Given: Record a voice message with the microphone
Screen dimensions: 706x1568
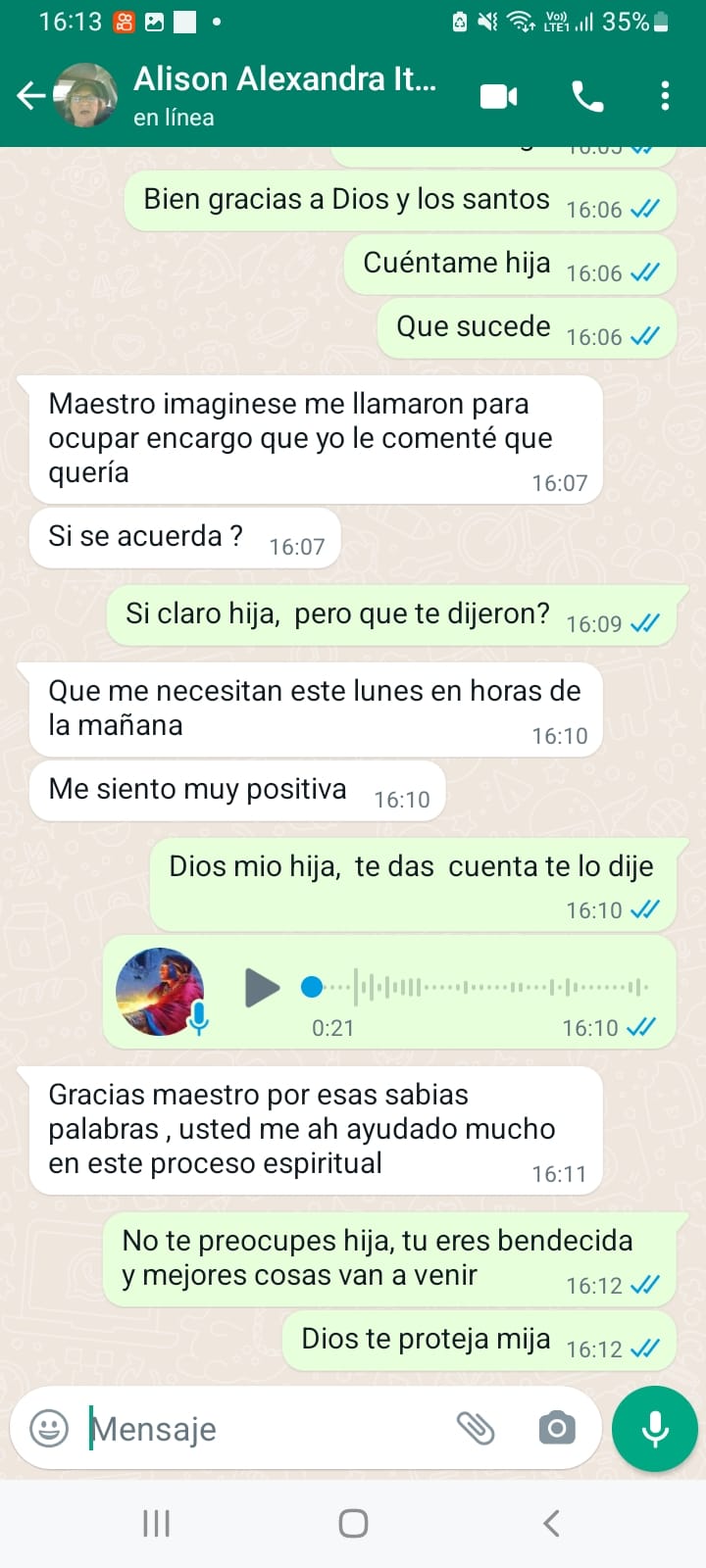Looking at the screenshot, I should pos(655,1429).
